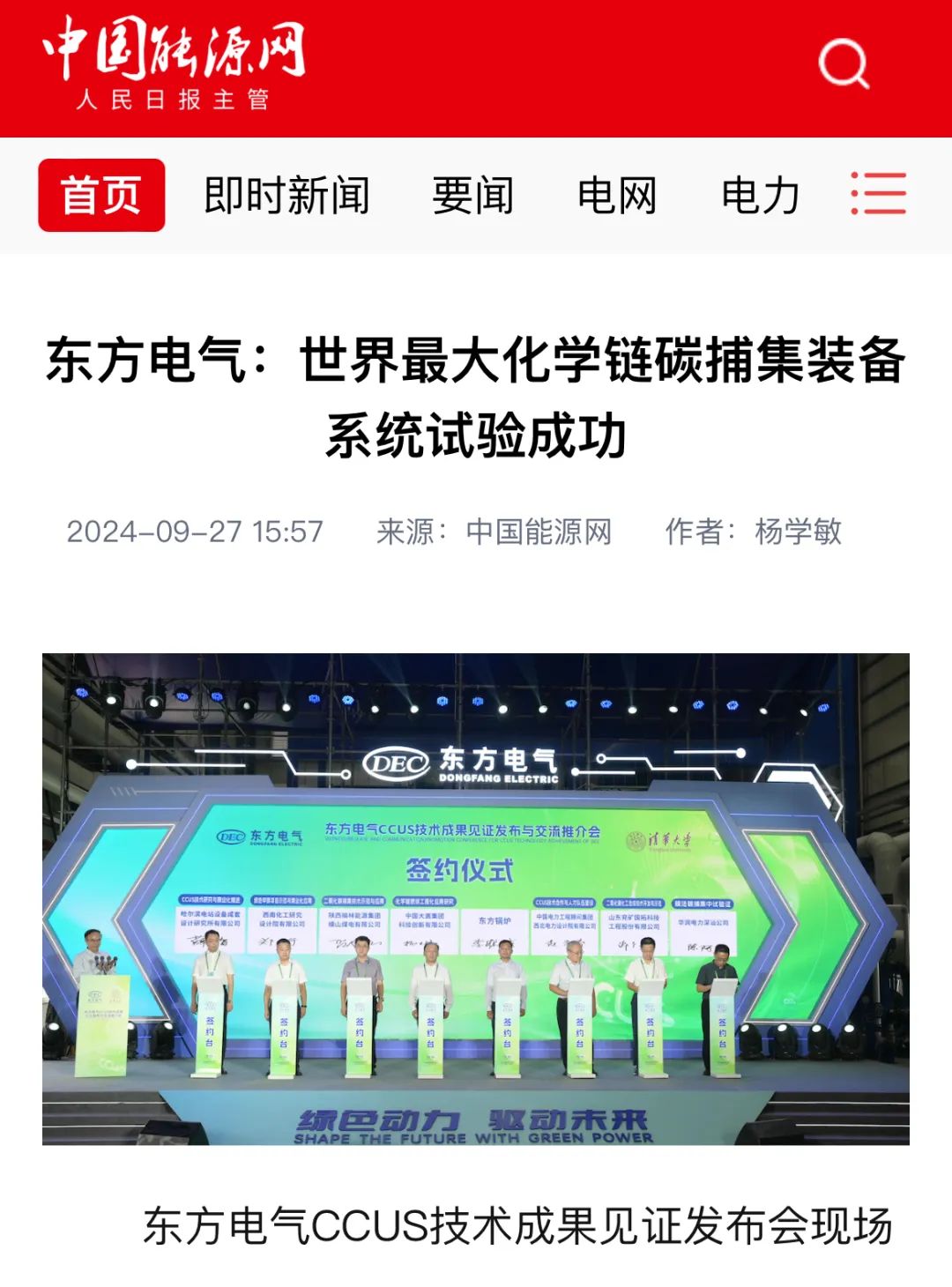This screenshot has width=952, height=1287.
Task: Open the 要闻 section
Action: pyautogui.click(x=473, y=195)
